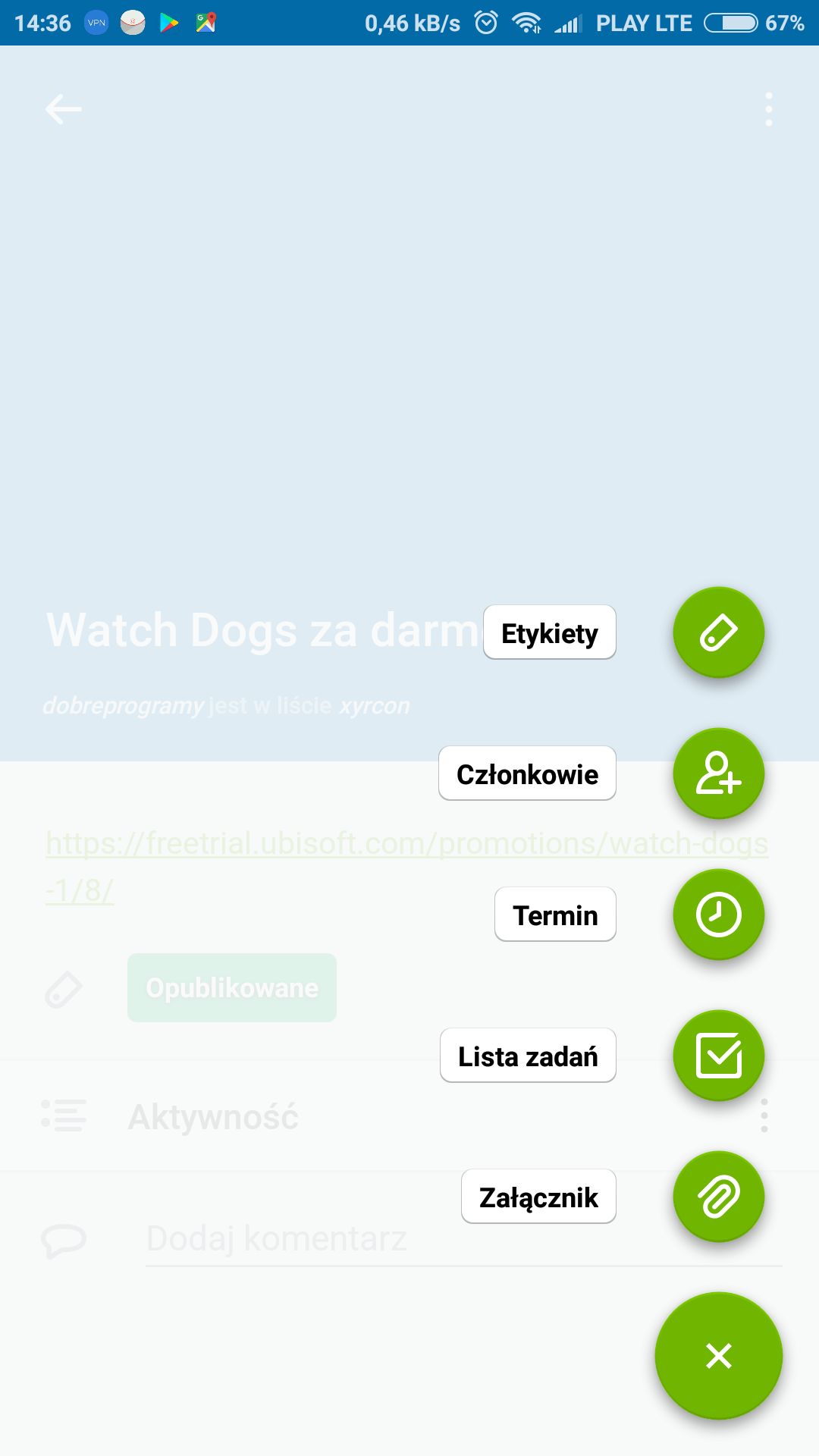Tap the add members person button
Image resolution: width=819 pixels, height=1456 pixels.
pyautogui.click(x=718, y=773)
